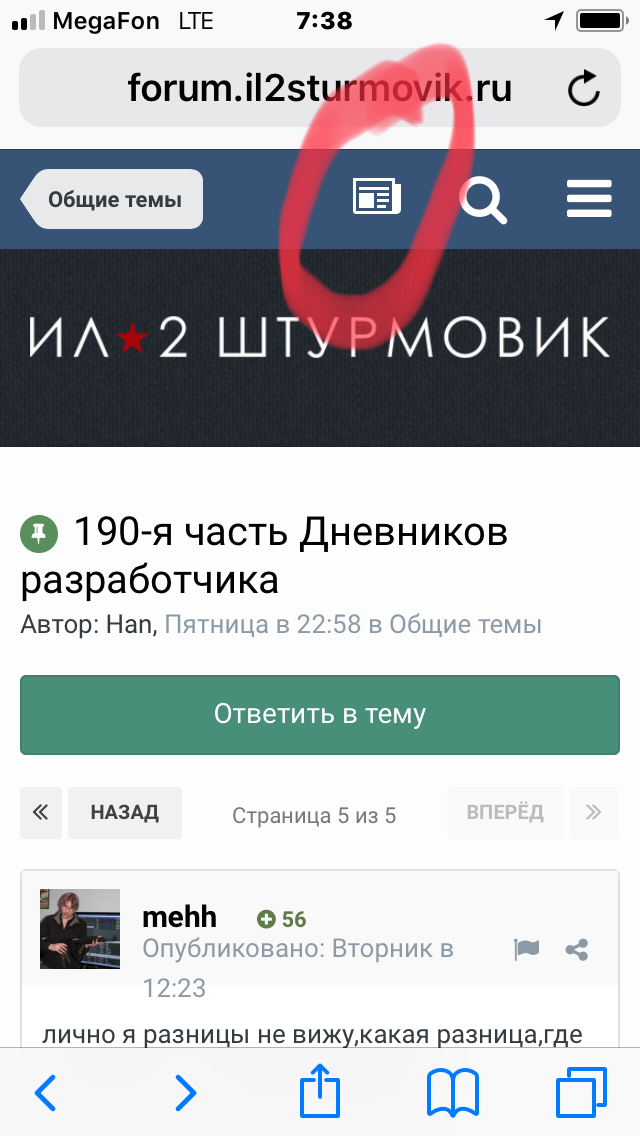The height and width of the screenshot is (1136, 640).
Task: Open Safari bookmarks
Action: (x=453, y=1092)
